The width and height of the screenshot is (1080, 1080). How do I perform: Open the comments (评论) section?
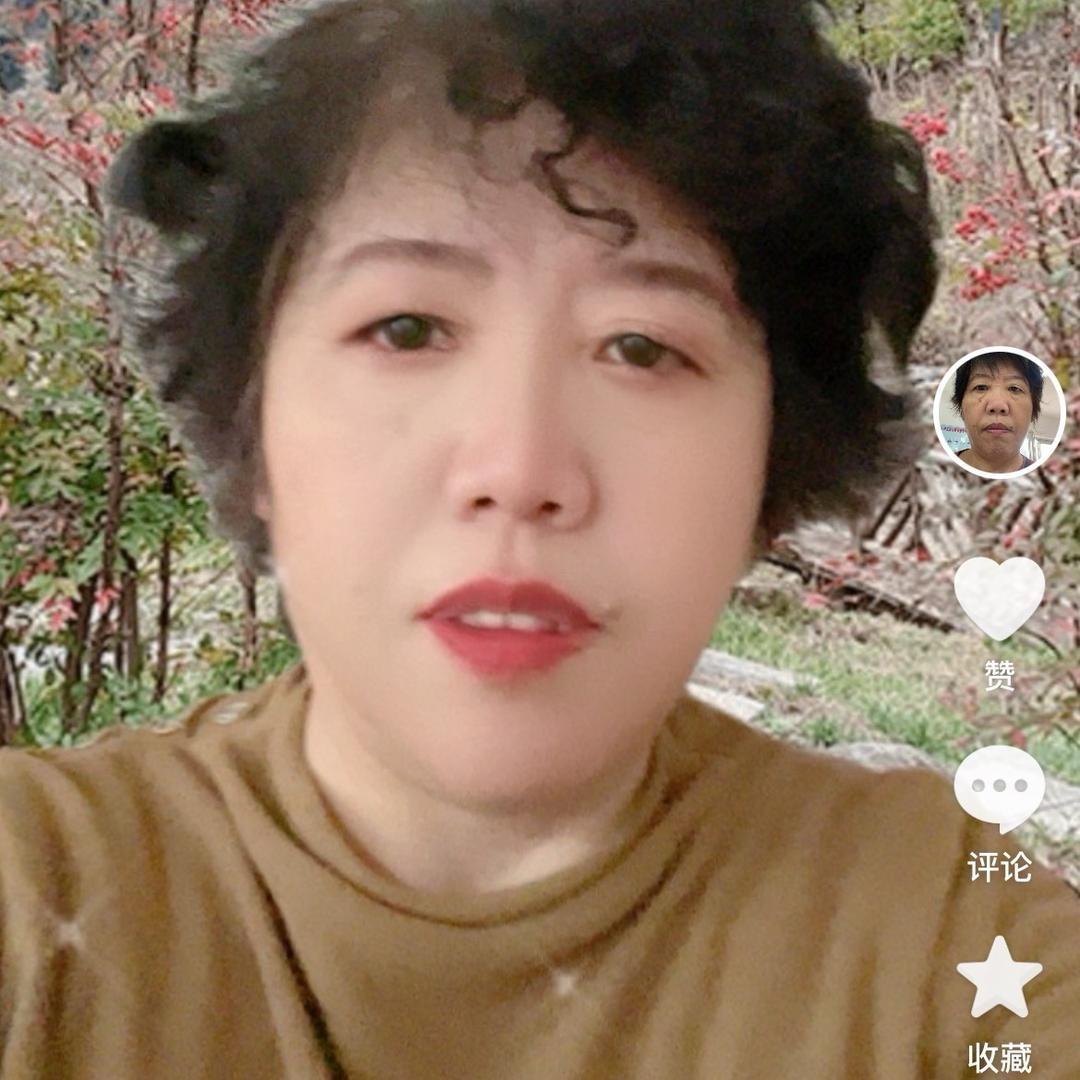tap(999, 787)
